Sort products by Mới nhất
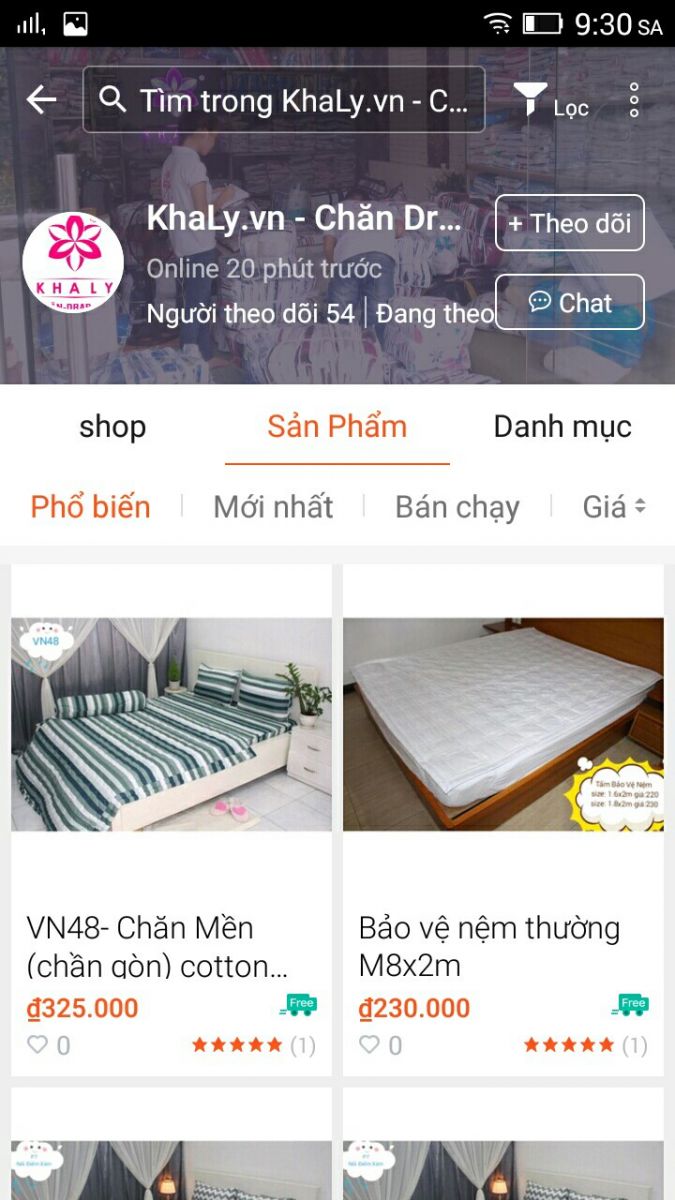 [x=273, y=507]
